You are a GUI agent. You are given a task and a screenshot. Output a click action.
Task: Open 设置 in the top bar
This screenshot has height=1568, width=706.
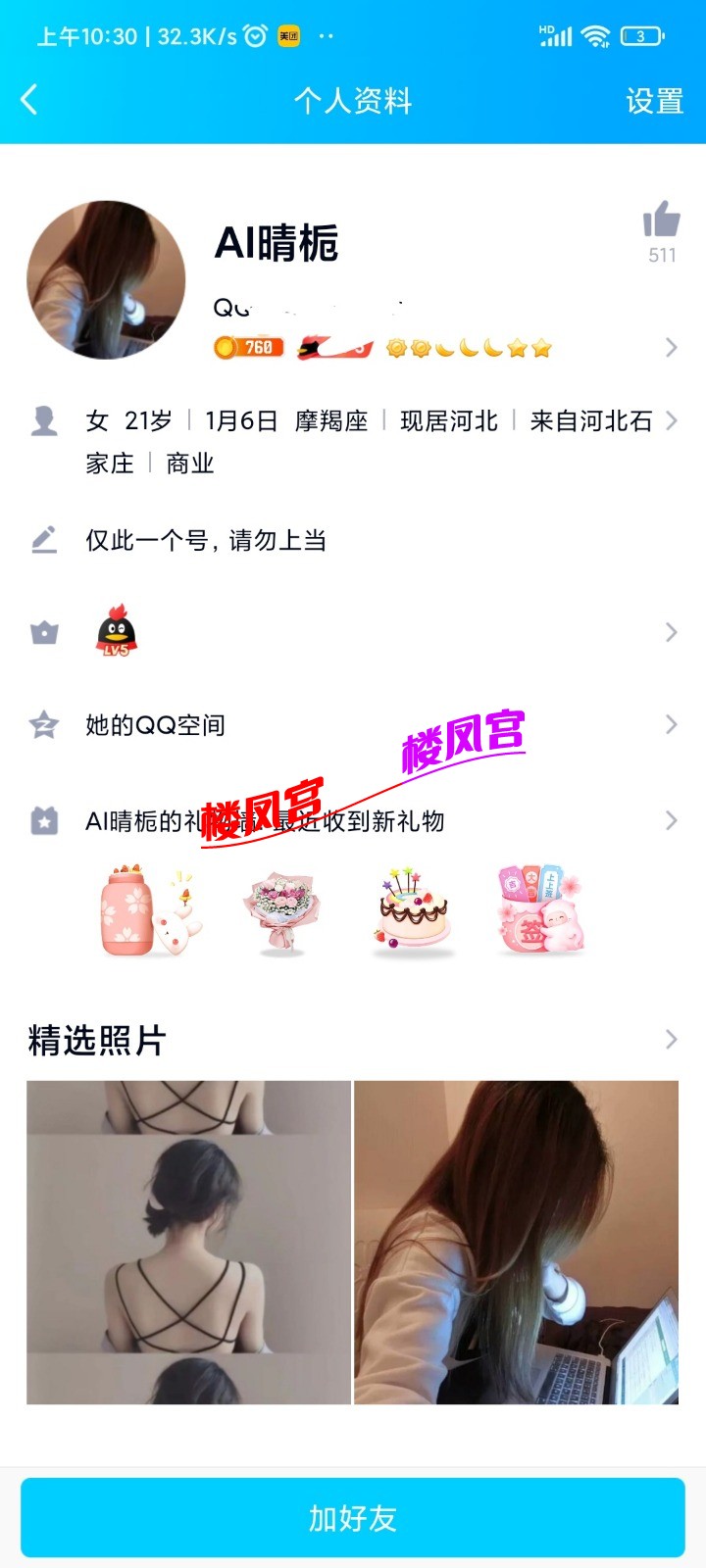coord(654,100)
